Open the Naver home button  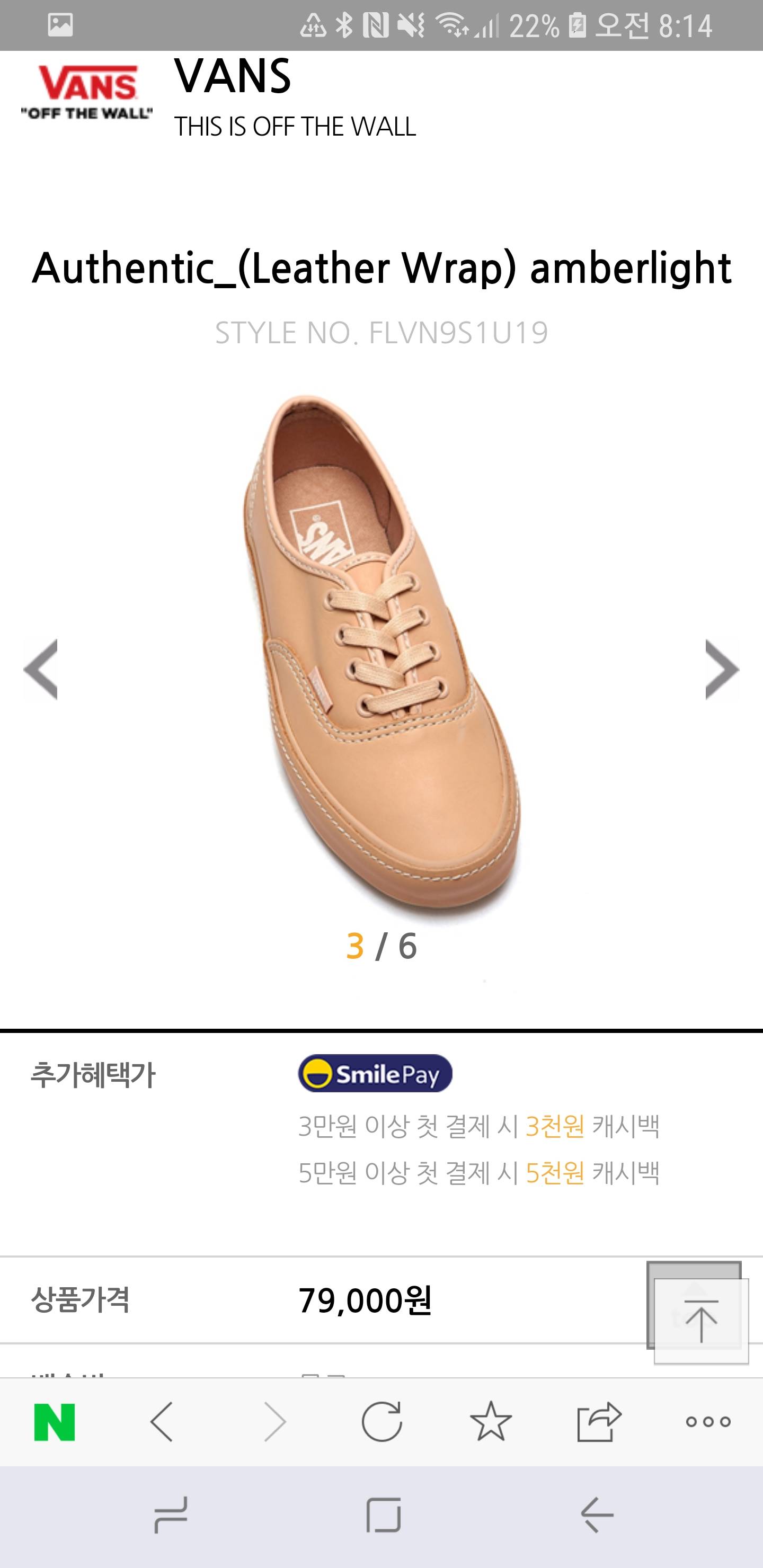[55, 1422]
